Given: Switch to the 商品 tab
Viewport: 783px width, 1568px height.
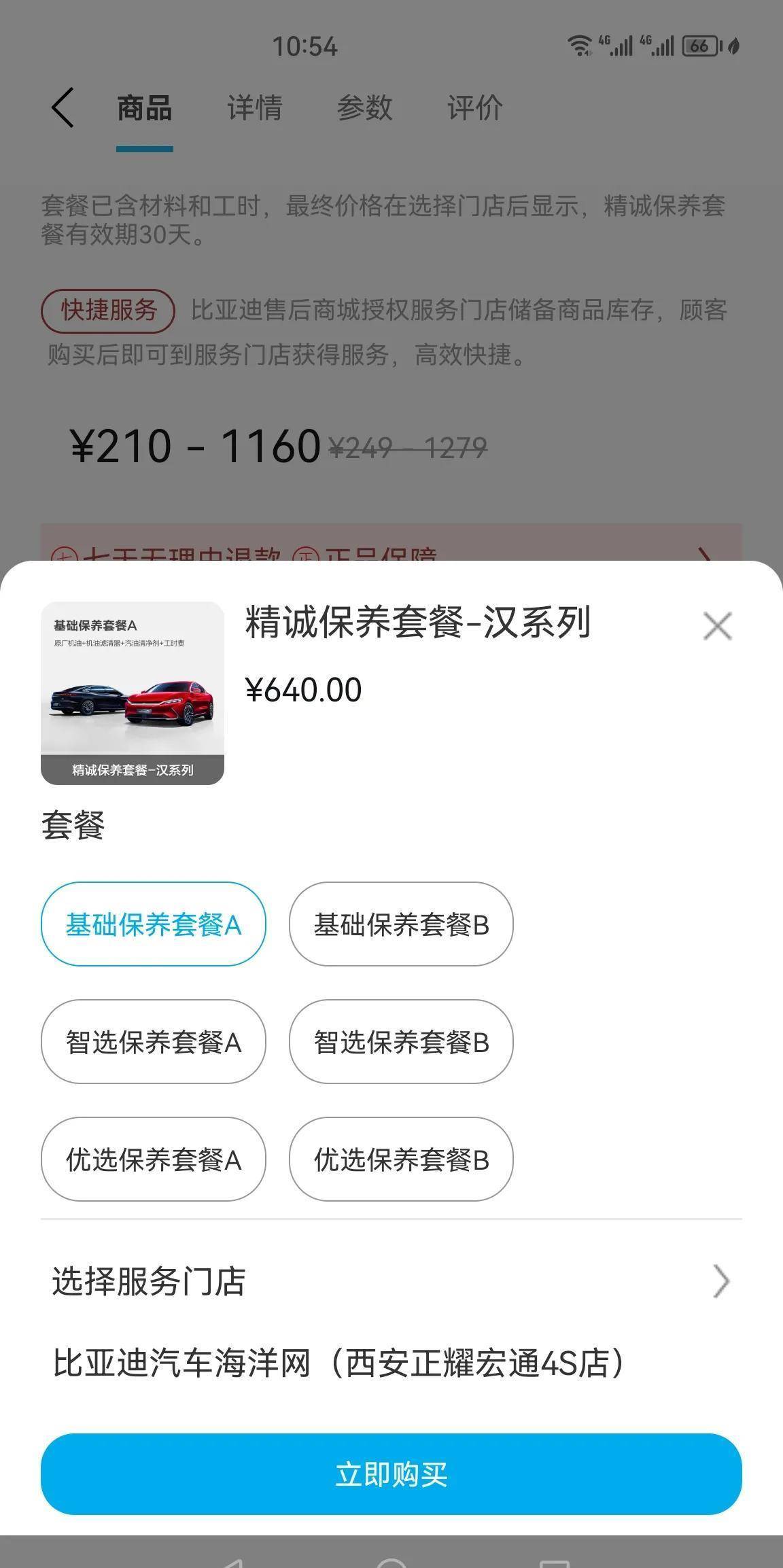Looking at the screenshot, I should [144, 107].
